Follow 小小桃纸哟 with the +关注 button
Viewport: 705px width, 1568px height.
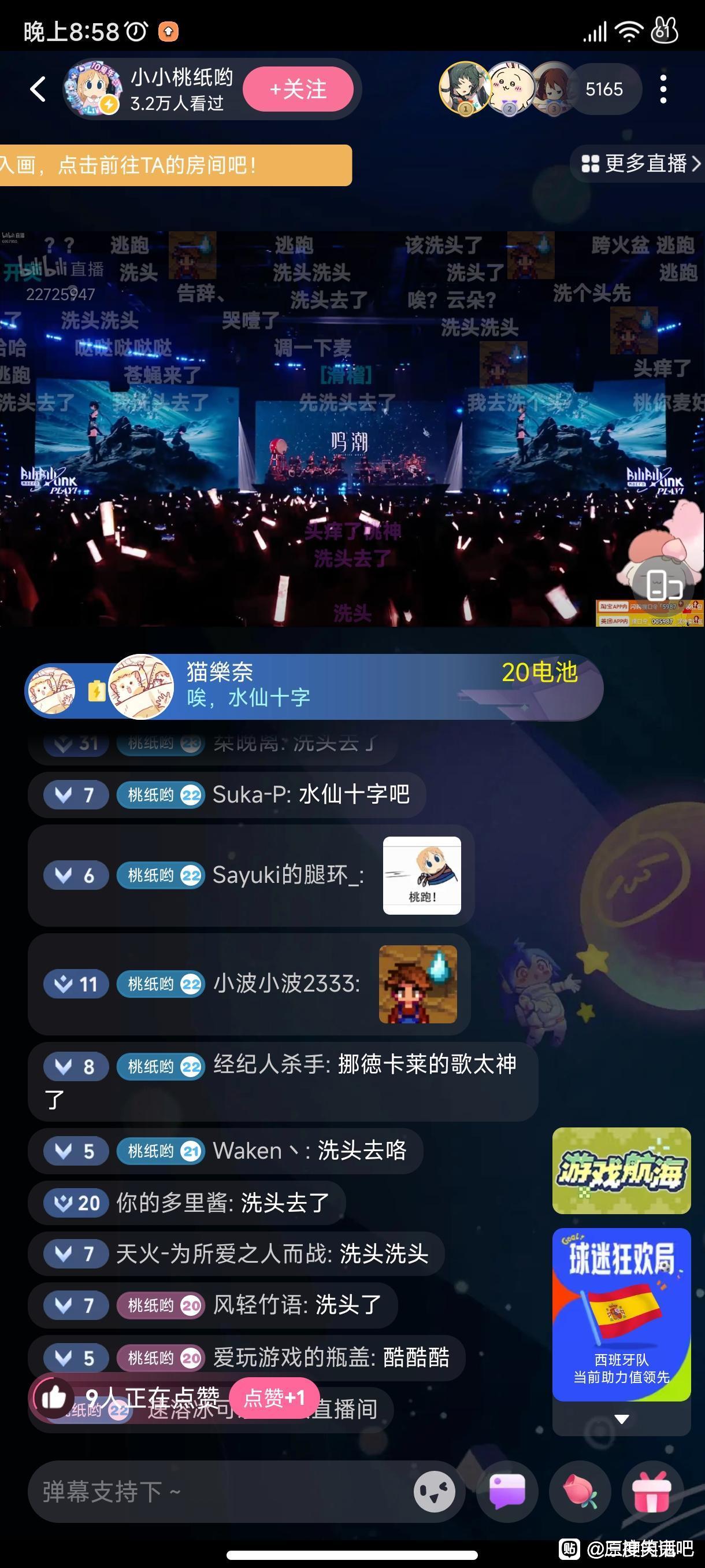(298, 90)
